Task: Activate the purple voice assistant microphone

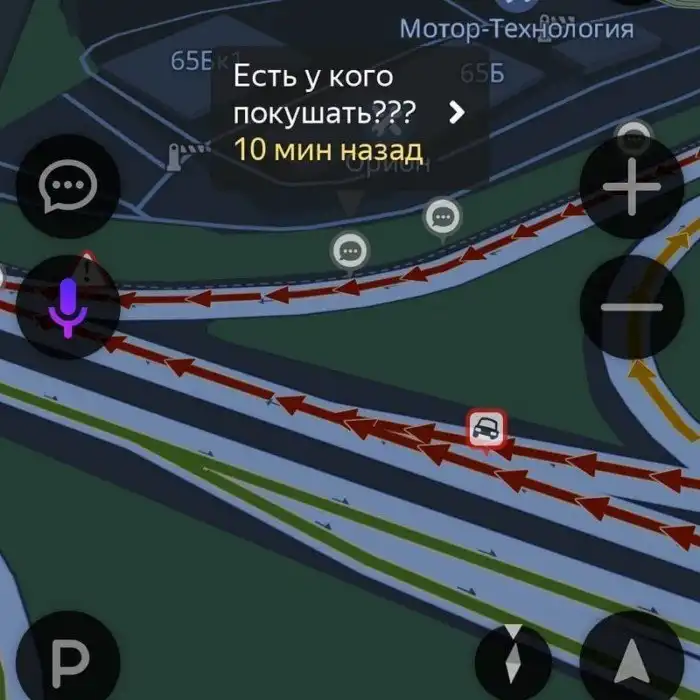Action: coord(68,307)
